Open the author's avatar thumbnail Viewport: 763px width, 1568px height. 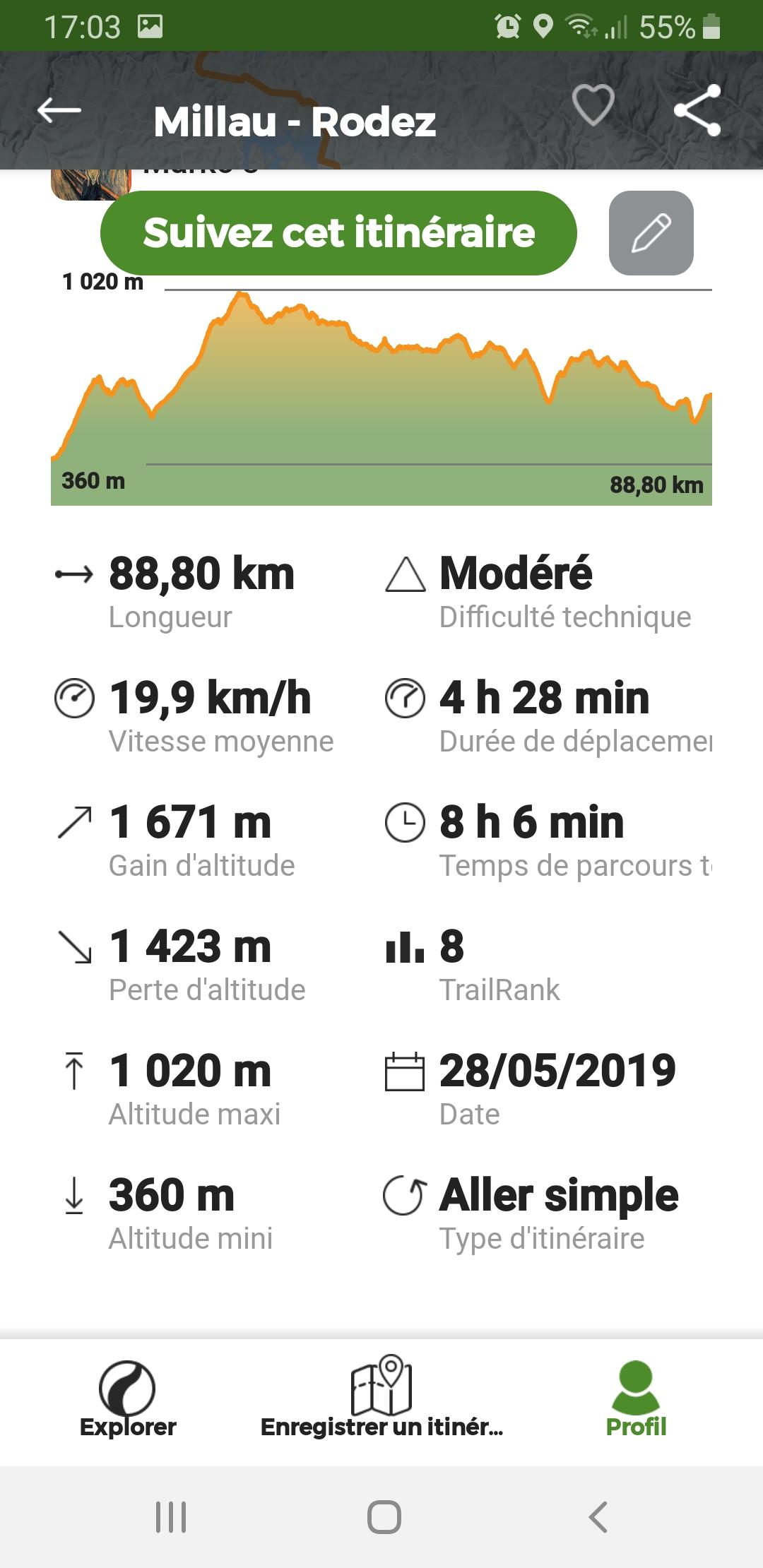(x=91, y=185)
